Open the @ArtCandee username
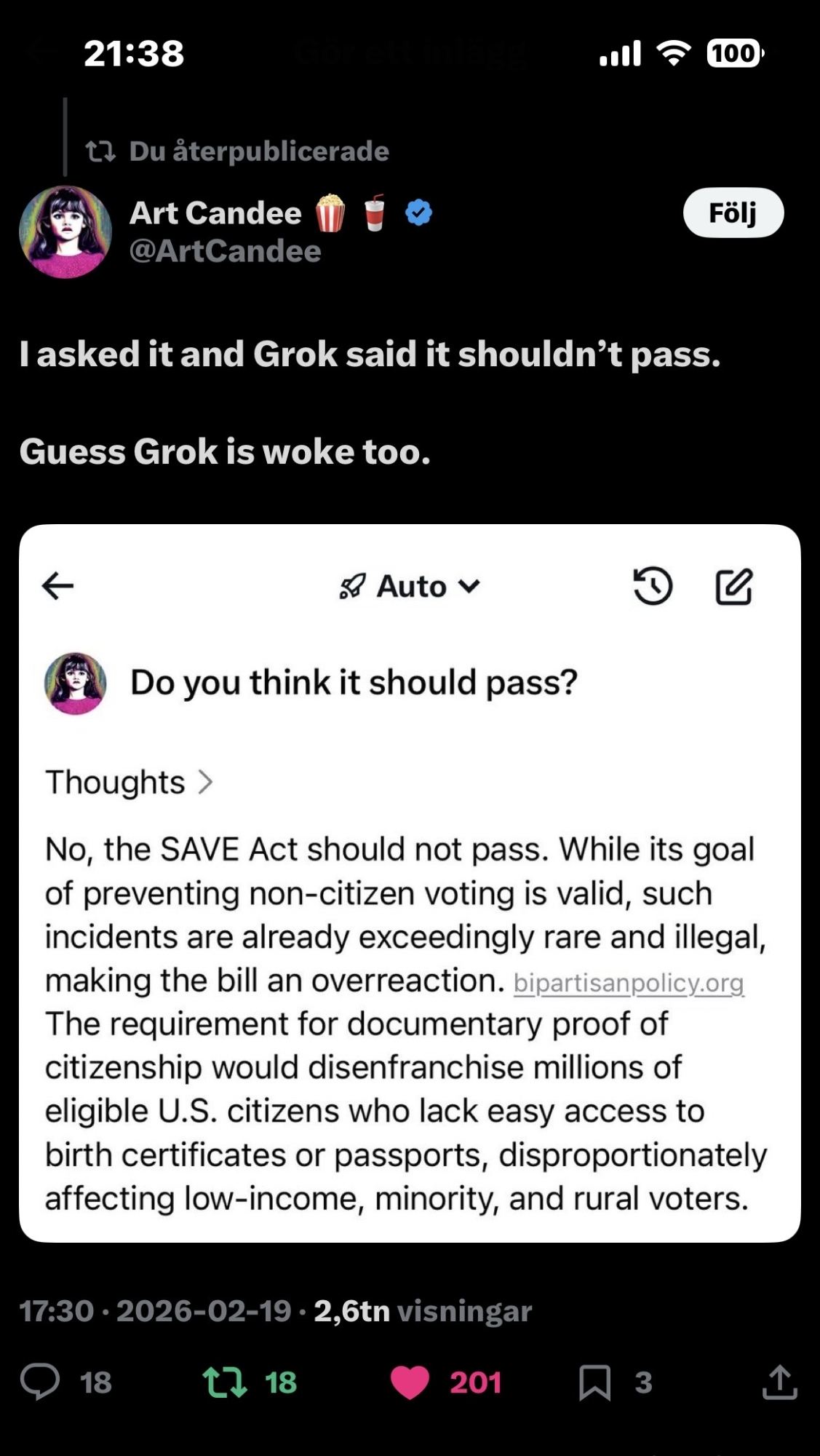 (225, 251)
